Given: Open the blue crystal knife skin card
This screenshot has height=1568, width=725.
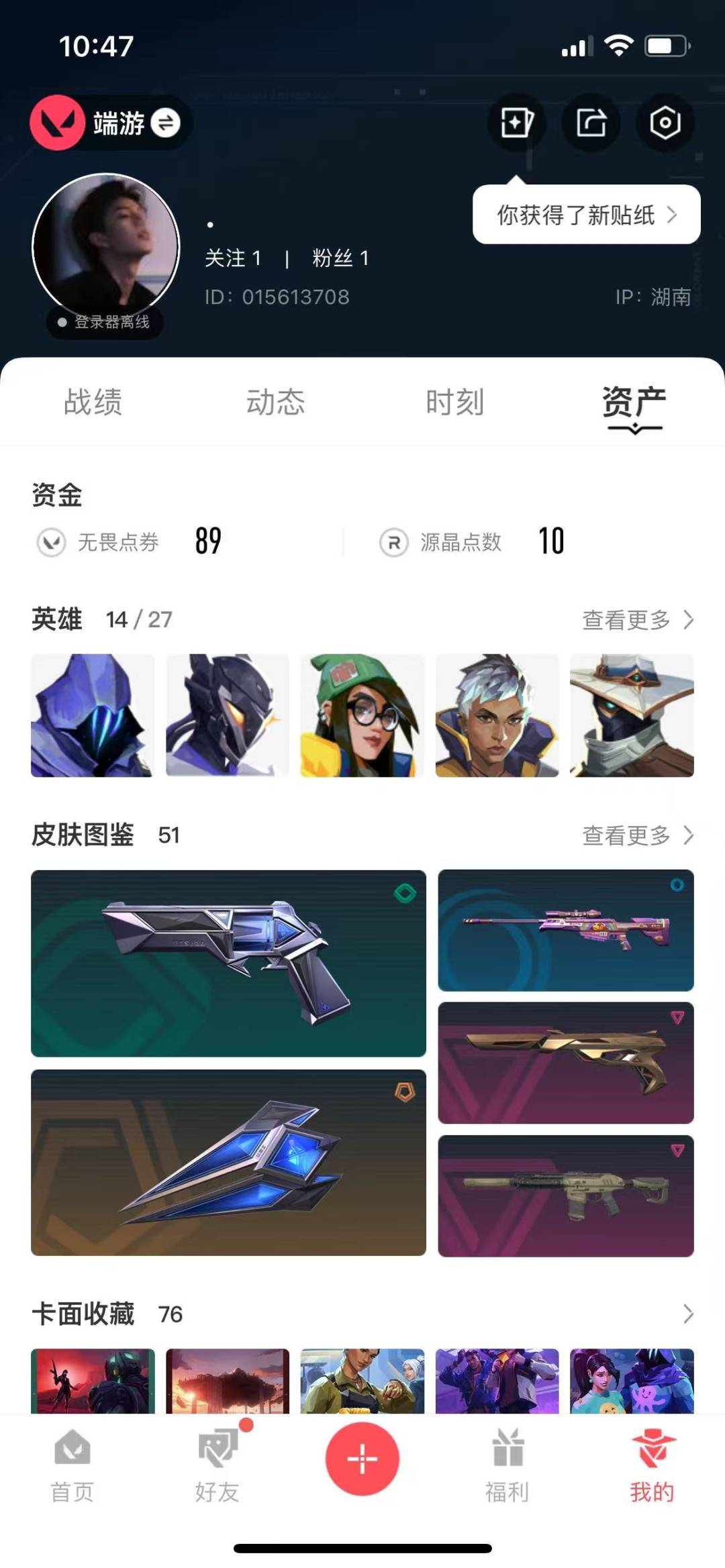Looking at the screenshot, I should (228, 1163).
